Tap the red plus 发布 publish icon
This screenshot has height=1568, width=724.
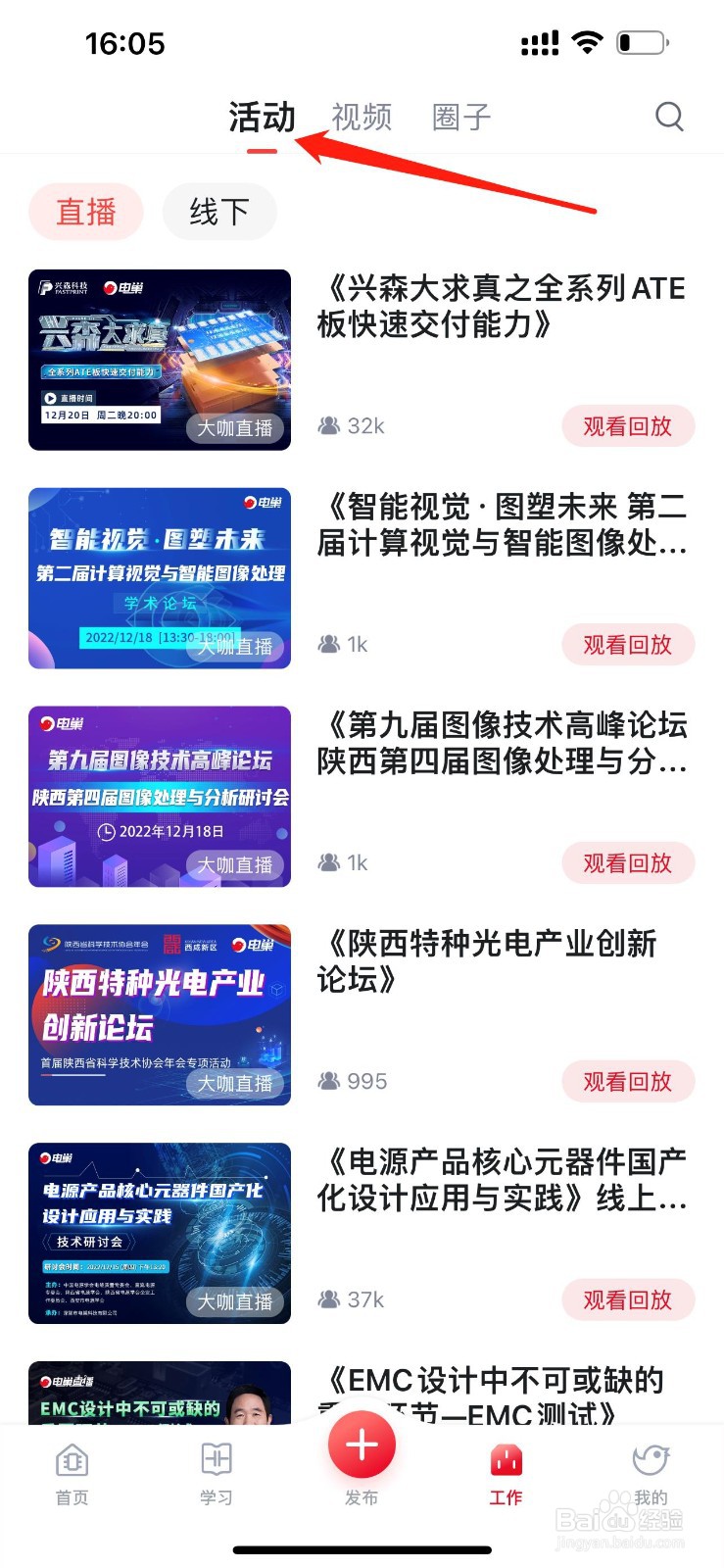coord(362,1444)
